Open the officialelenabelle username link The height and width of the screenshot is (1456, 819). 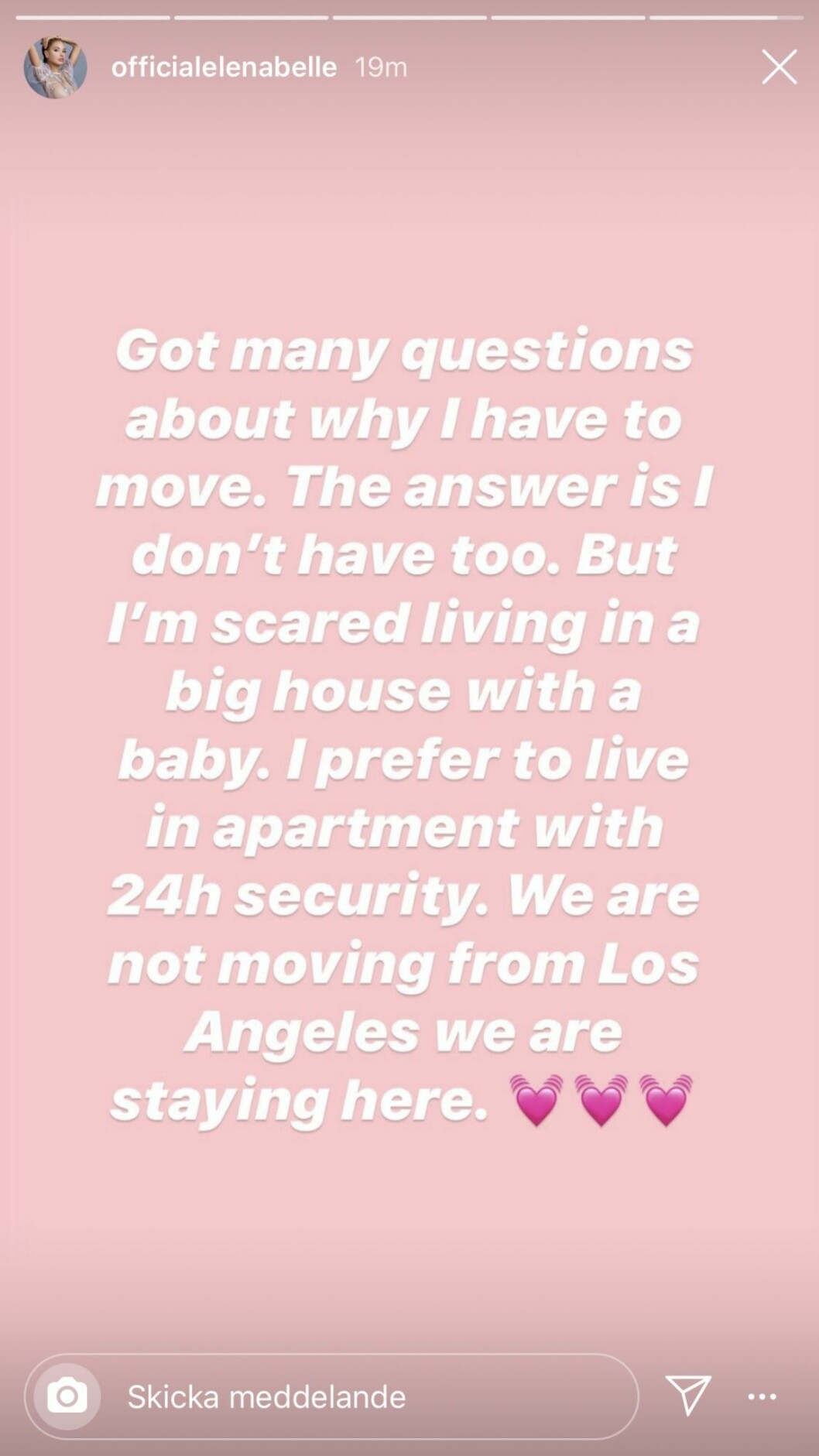point(224,67)
